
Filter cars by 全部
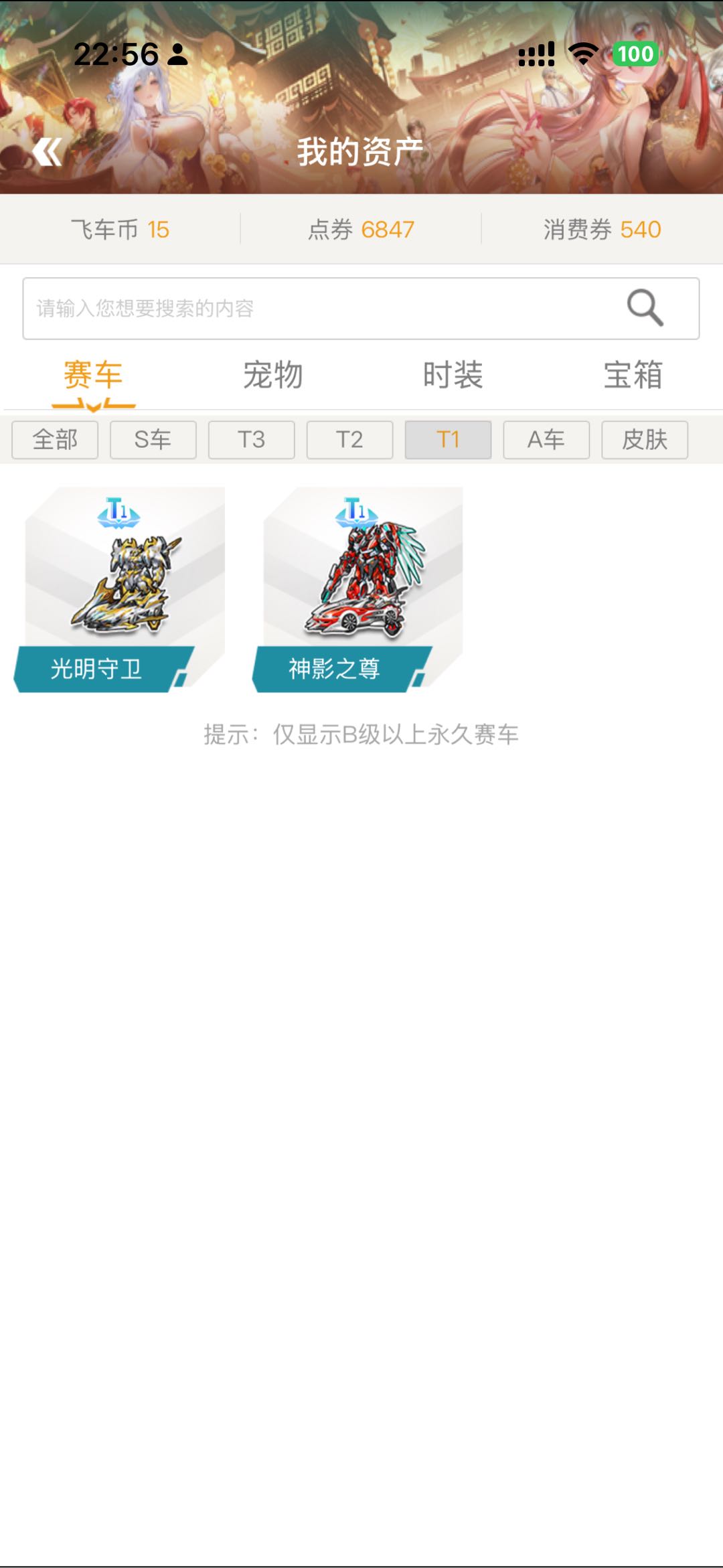[55, 440]
